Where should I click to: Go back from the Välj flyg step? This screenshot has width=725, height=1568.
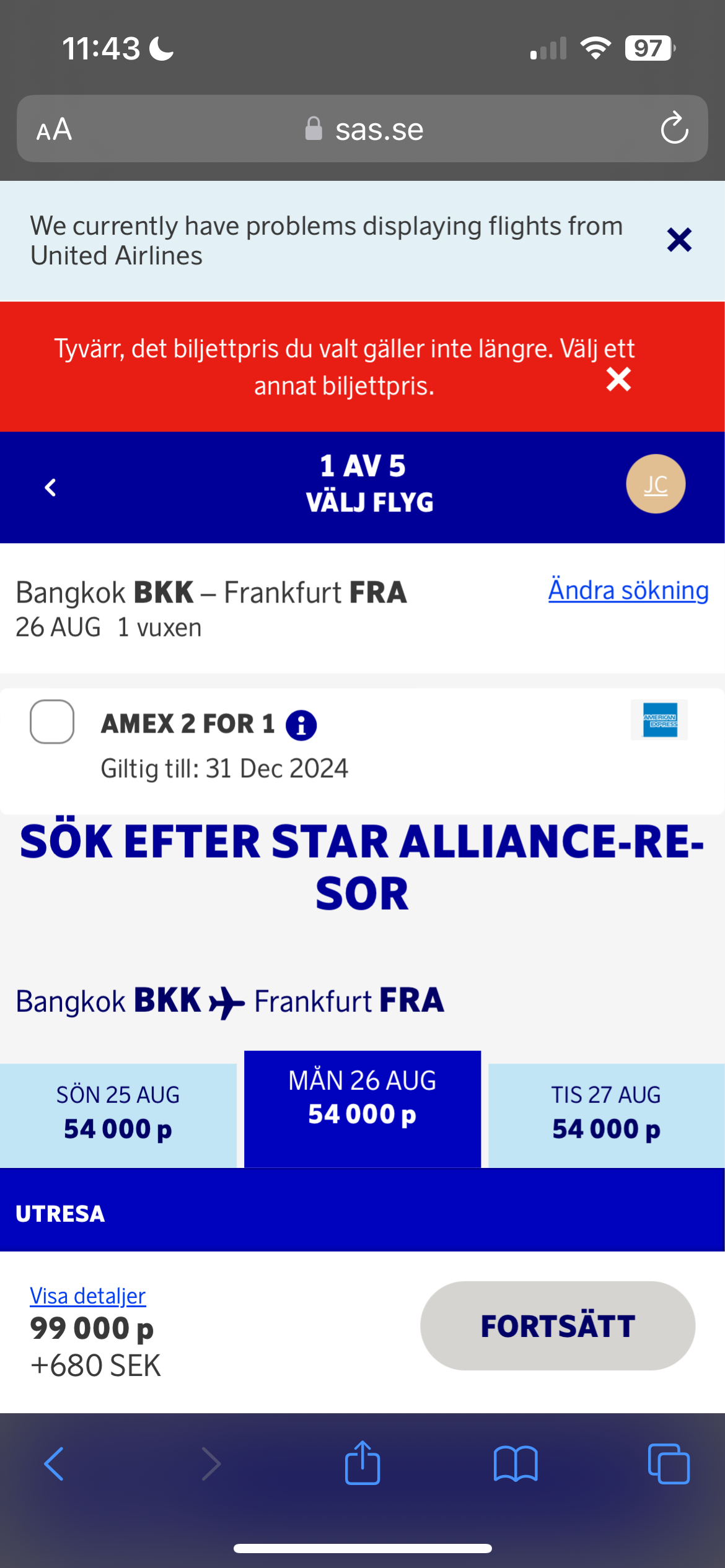point(51,487)
